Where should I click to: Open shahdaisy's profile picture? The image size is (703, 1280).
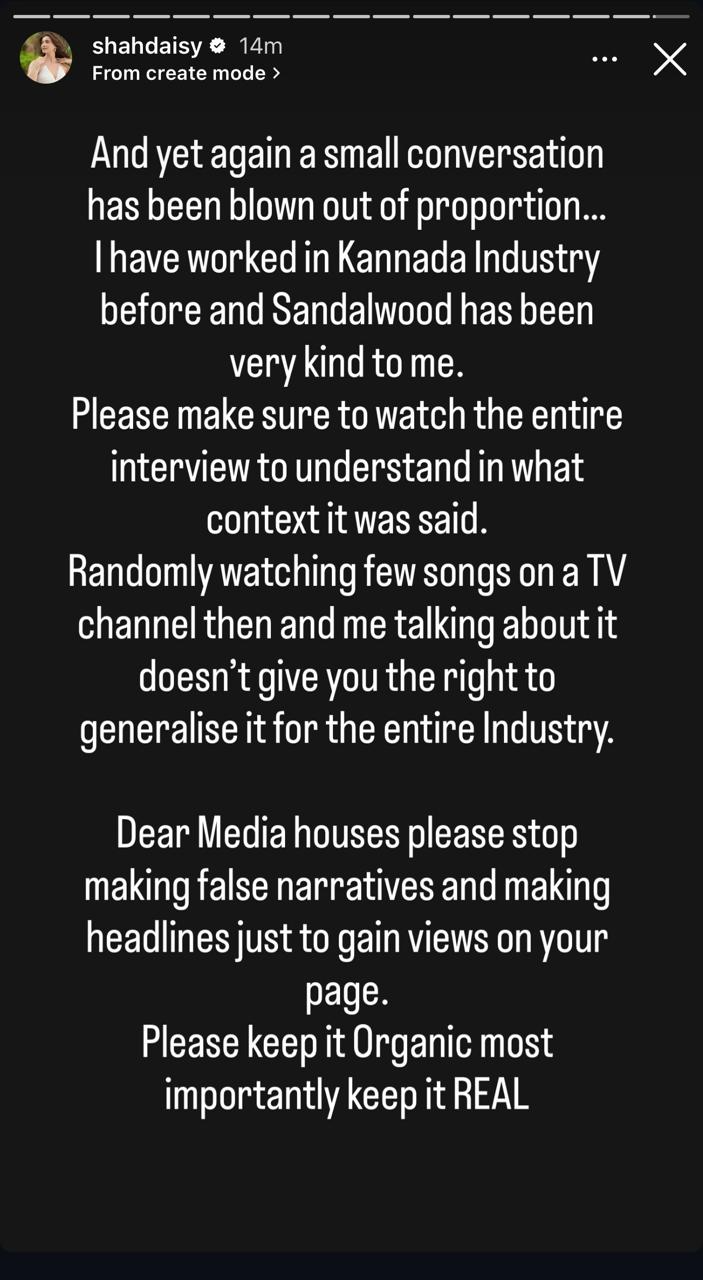pyautogui.click(x=46, y=58)
